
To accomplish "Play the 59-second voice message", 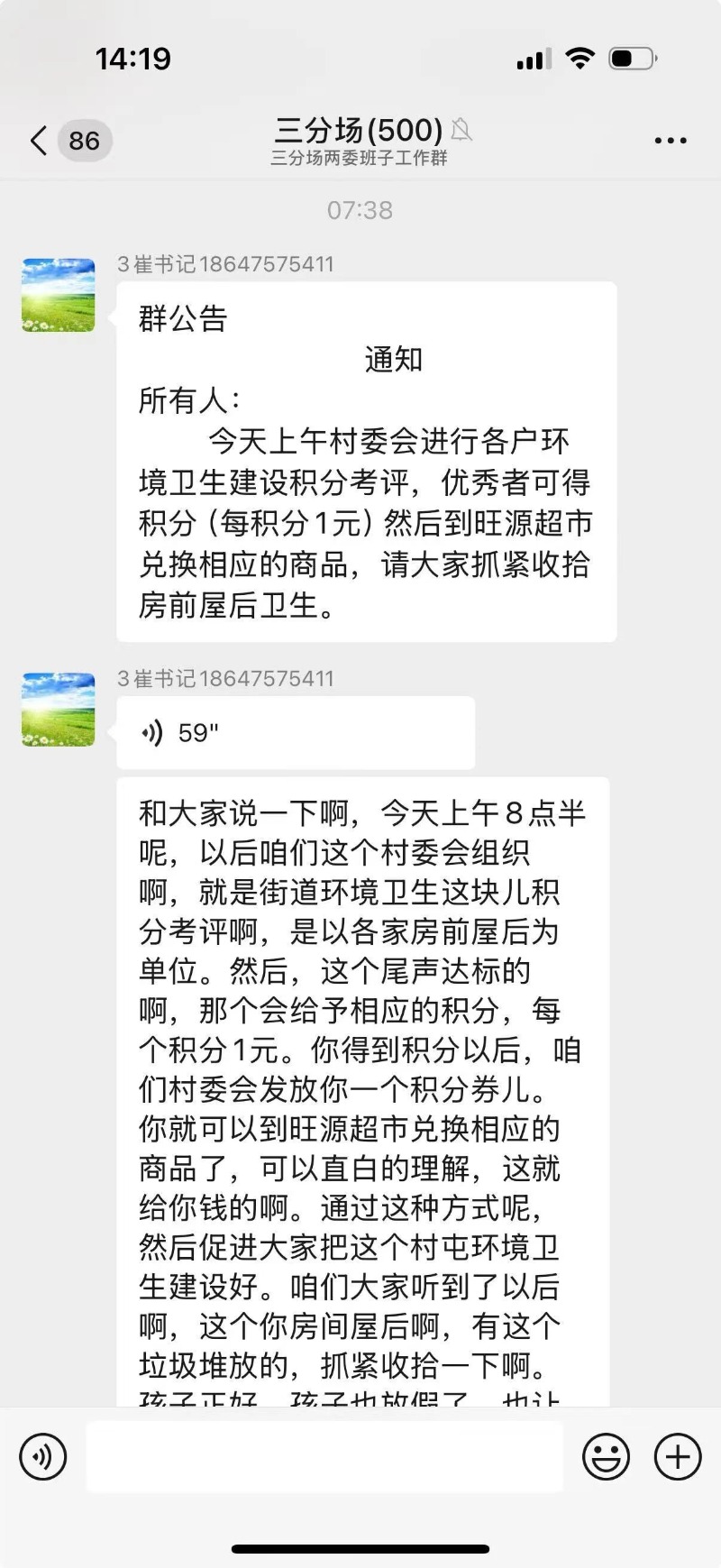I will coord(295,732).
